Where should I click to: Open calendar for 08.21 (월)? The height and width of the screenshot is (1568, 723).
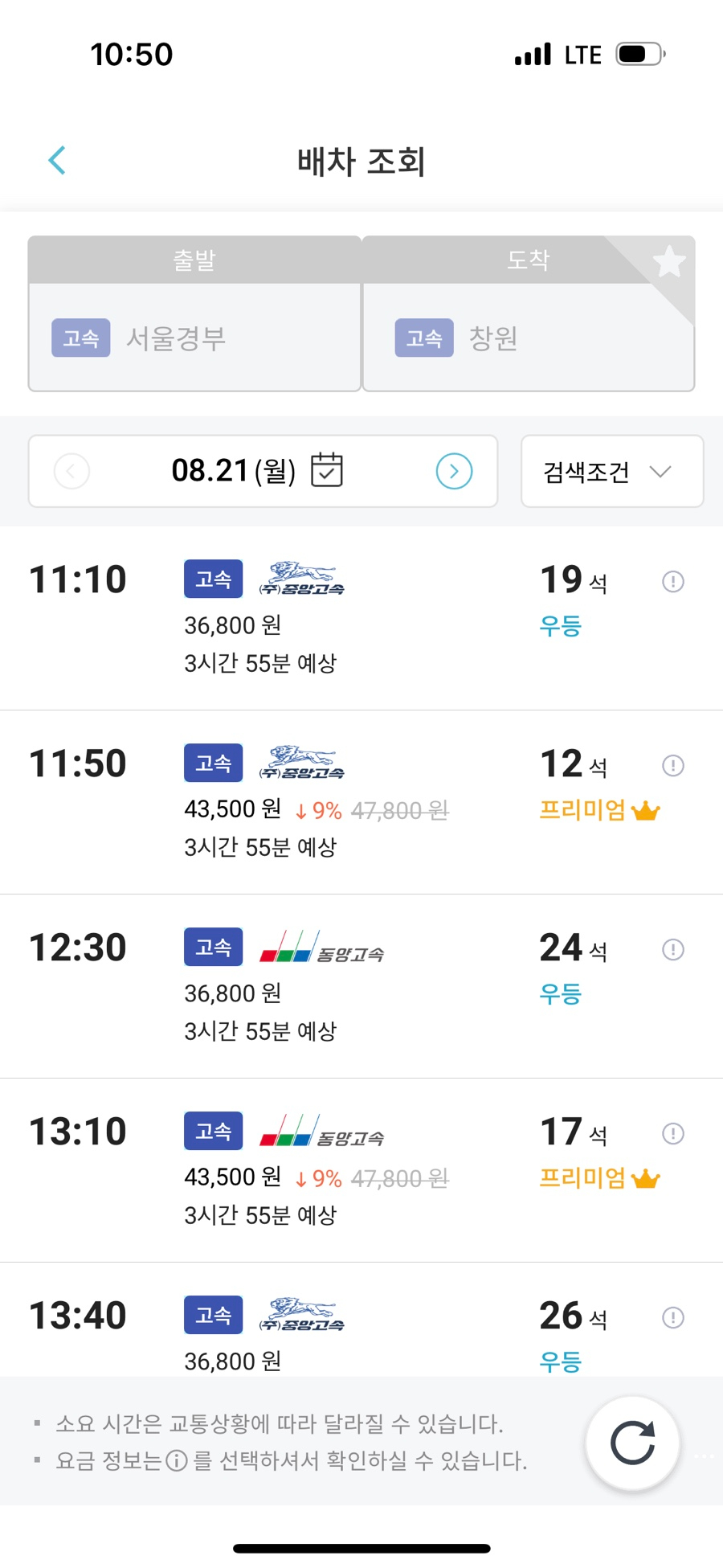327,470
